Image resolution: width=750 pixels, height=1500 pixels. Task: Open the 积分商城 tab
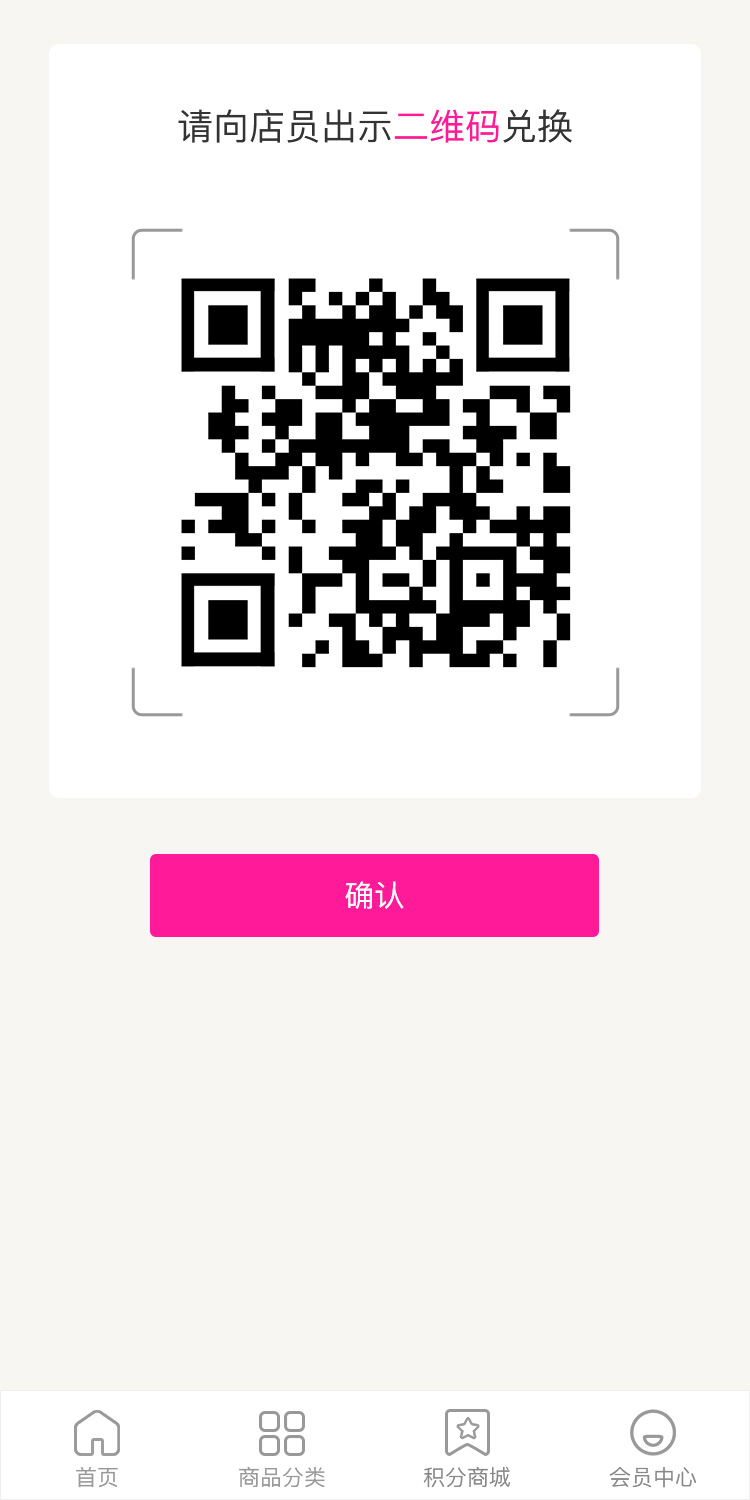tap(467, 1447)
